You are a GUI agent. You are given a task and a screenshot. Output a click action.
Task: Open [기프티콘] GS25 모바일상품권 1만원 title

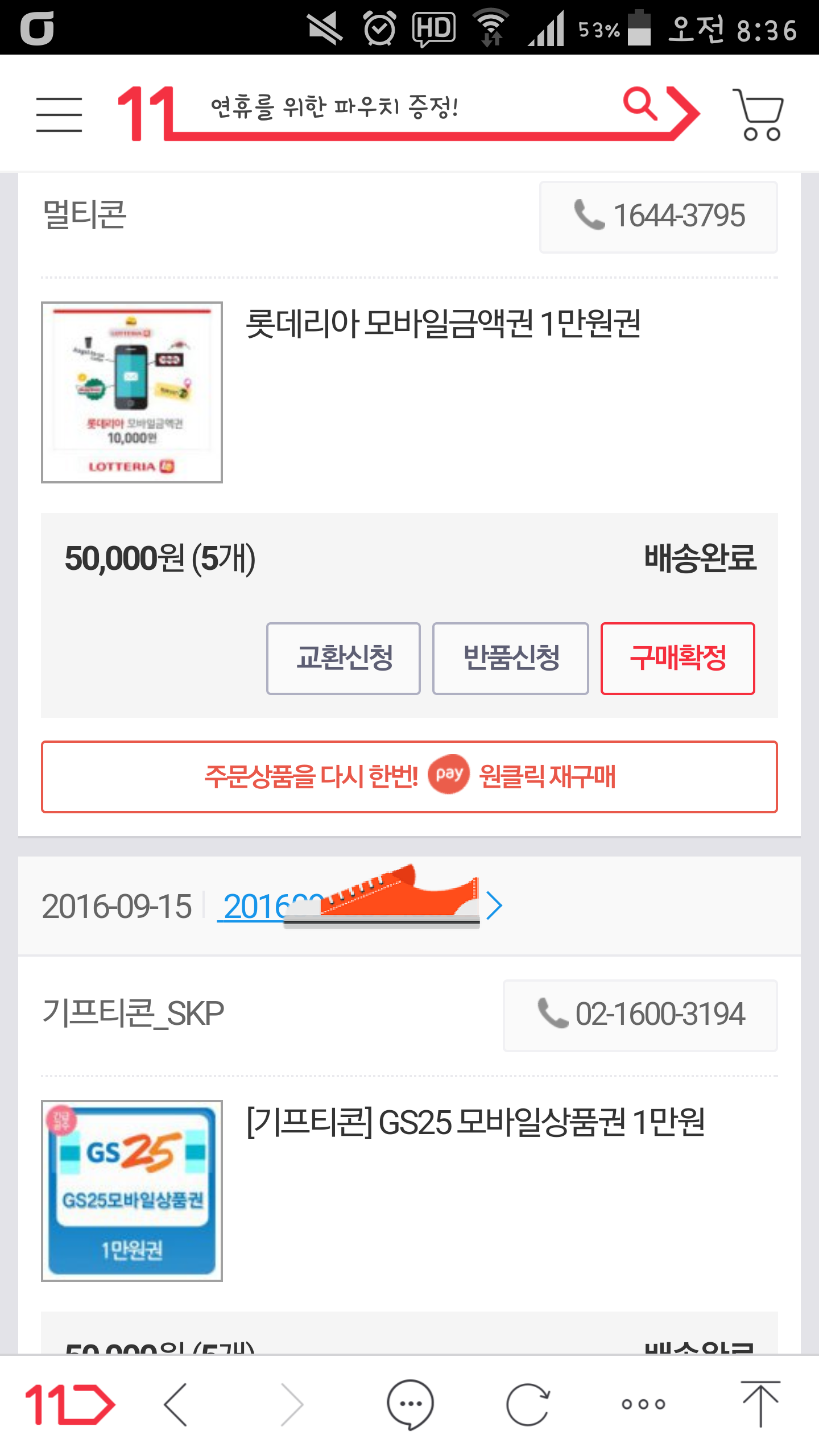pos(475,1123)
